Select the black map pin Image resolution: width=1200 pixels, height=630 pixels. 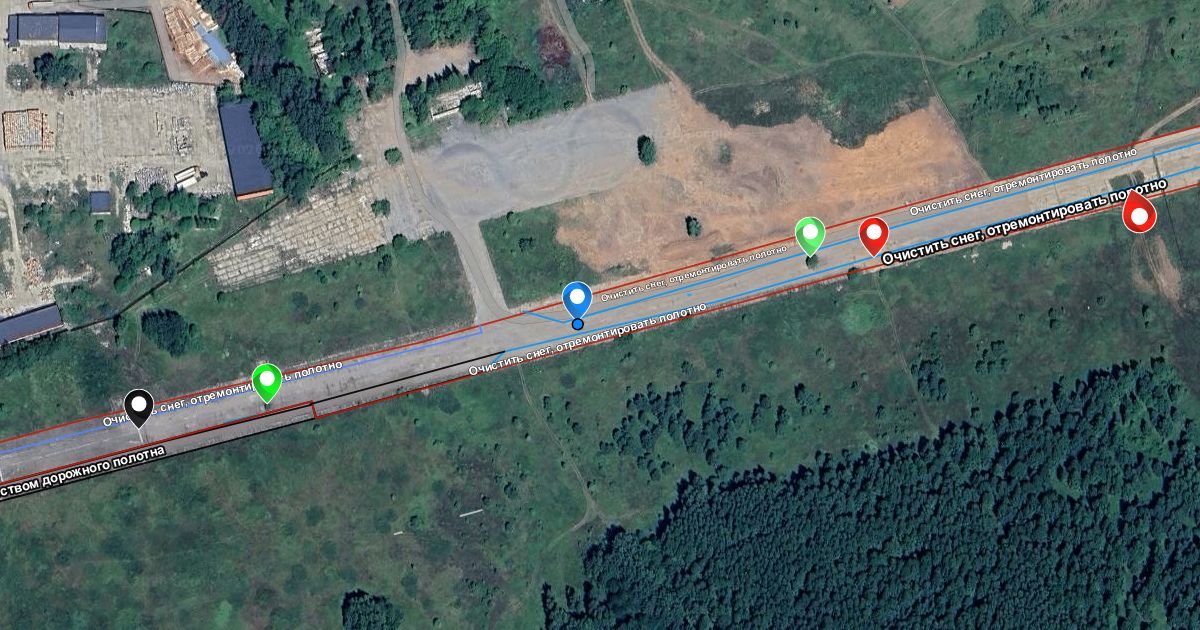139,408
